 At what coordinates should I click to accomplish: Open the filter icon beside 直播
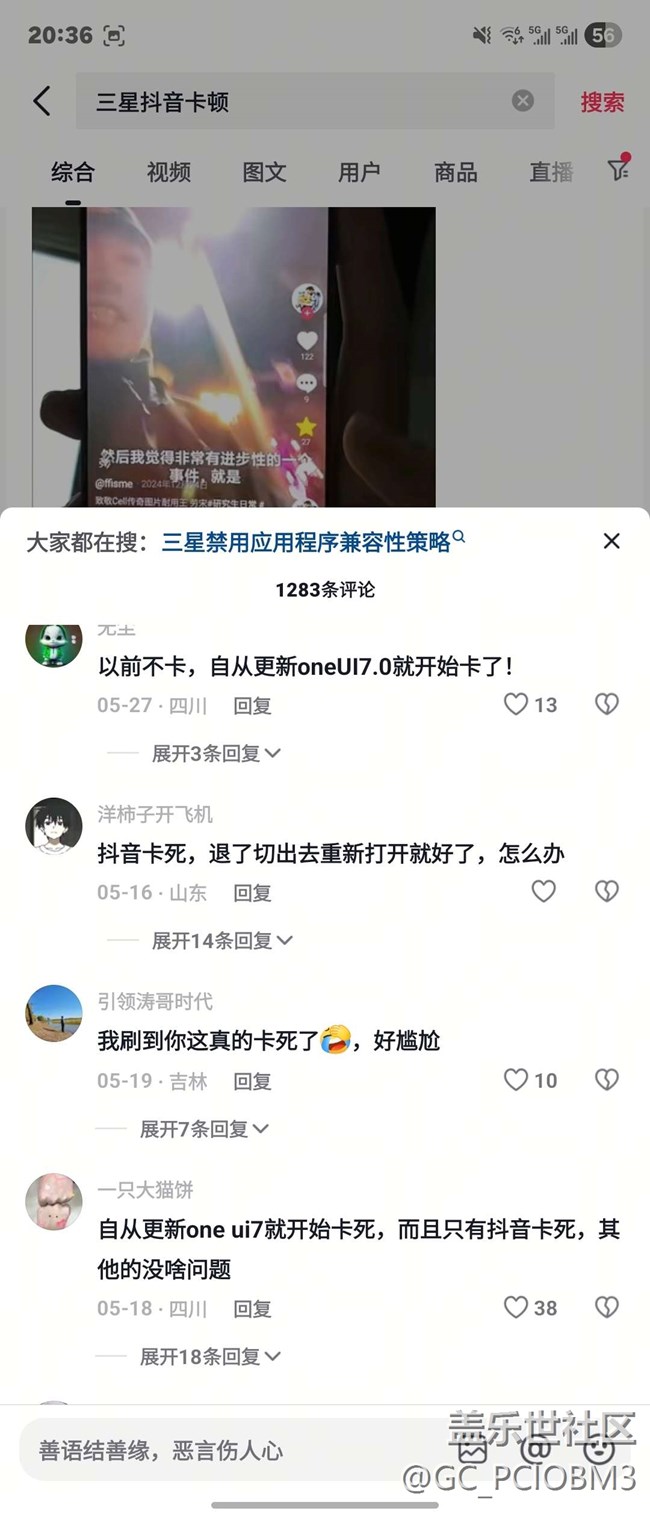619,170
